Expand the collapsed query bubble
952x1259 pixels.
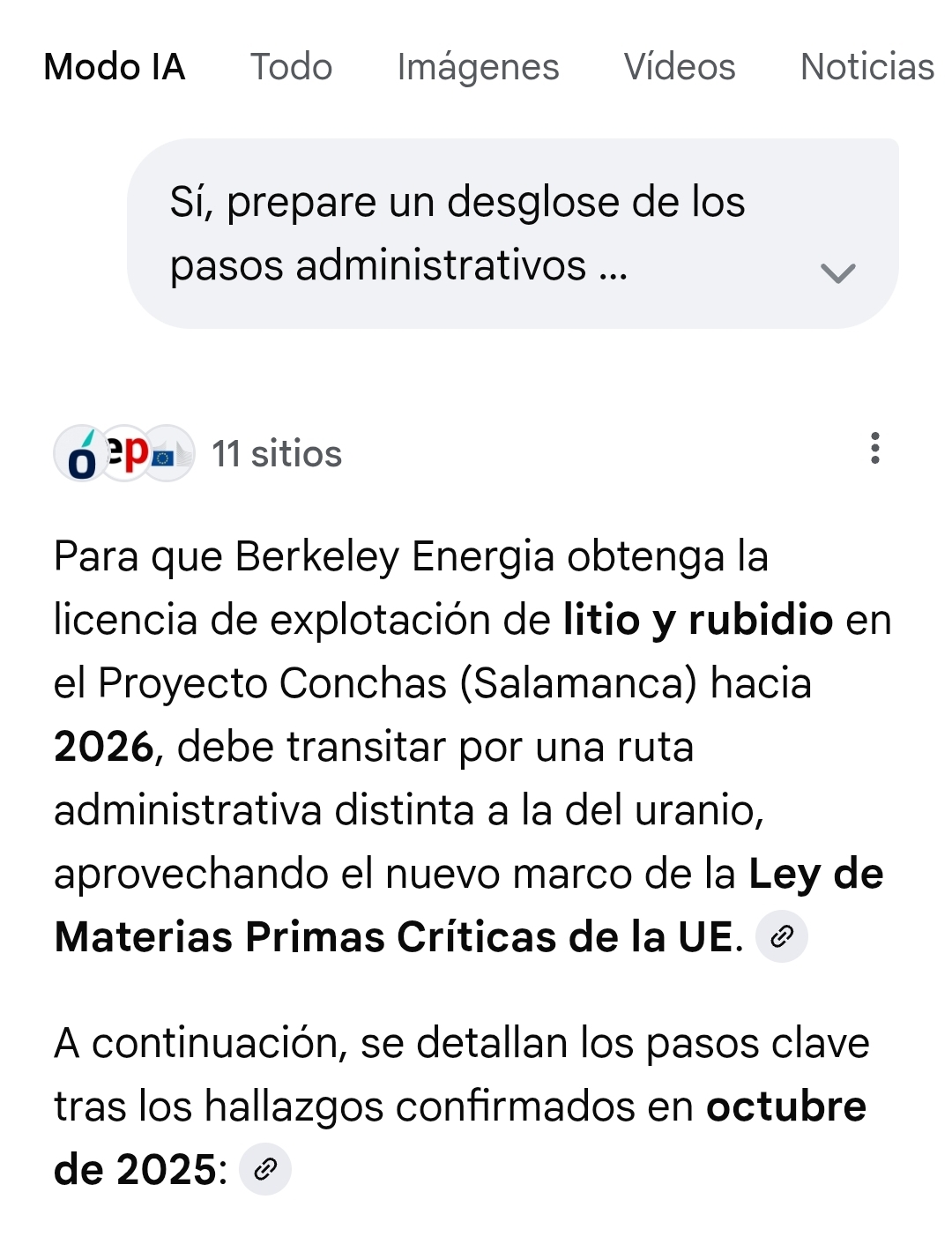[837, 272]
